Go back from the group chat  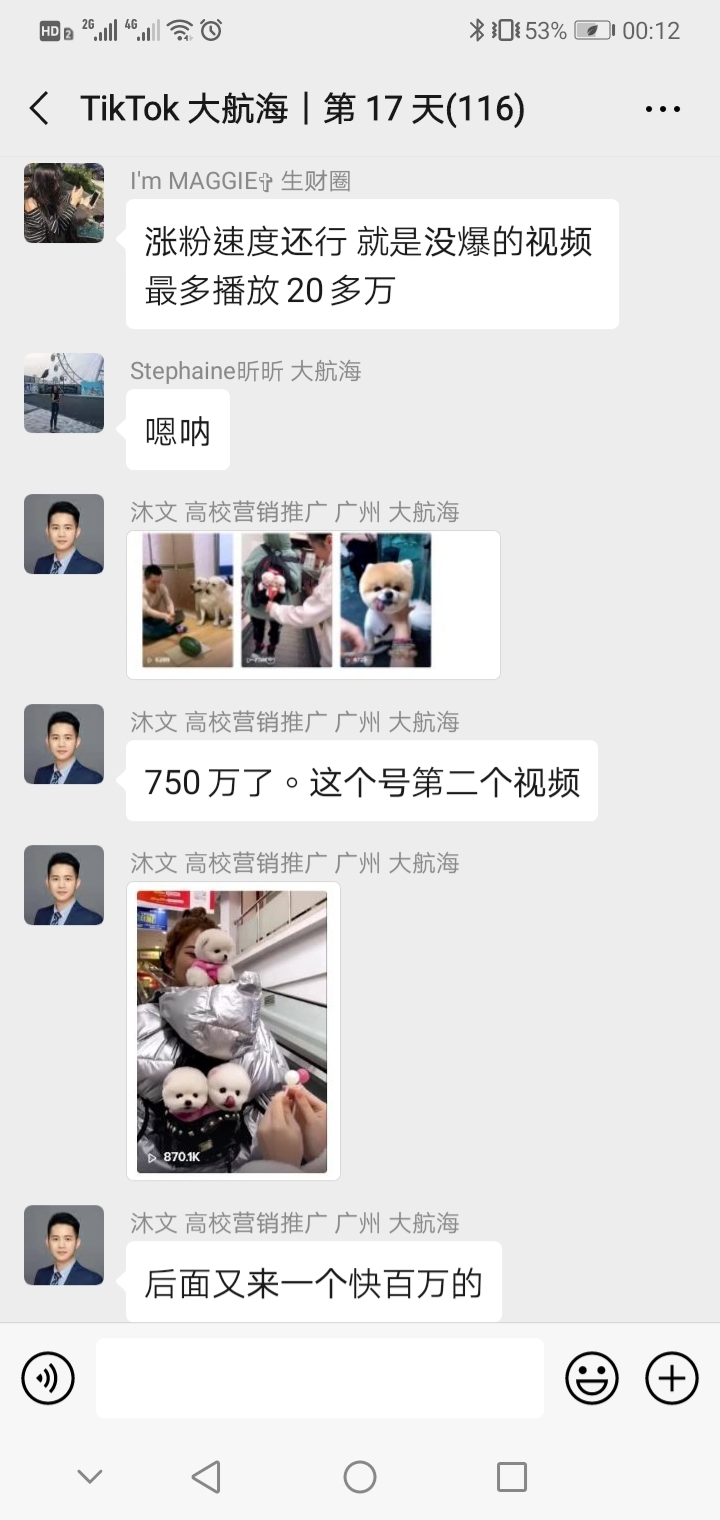point(40,108)
